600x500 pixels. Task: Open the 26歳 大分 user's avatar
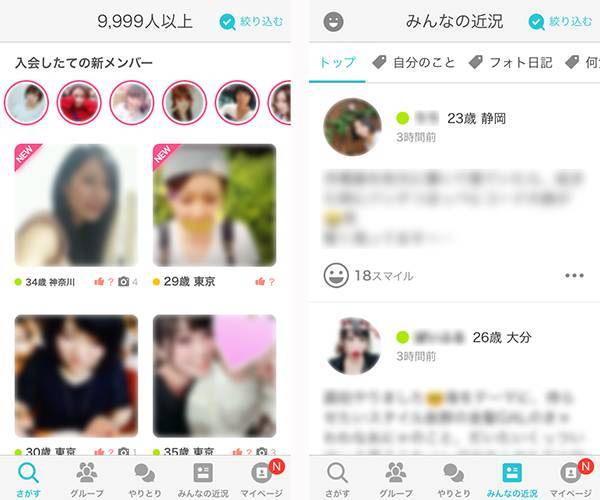tap(353, 346)
